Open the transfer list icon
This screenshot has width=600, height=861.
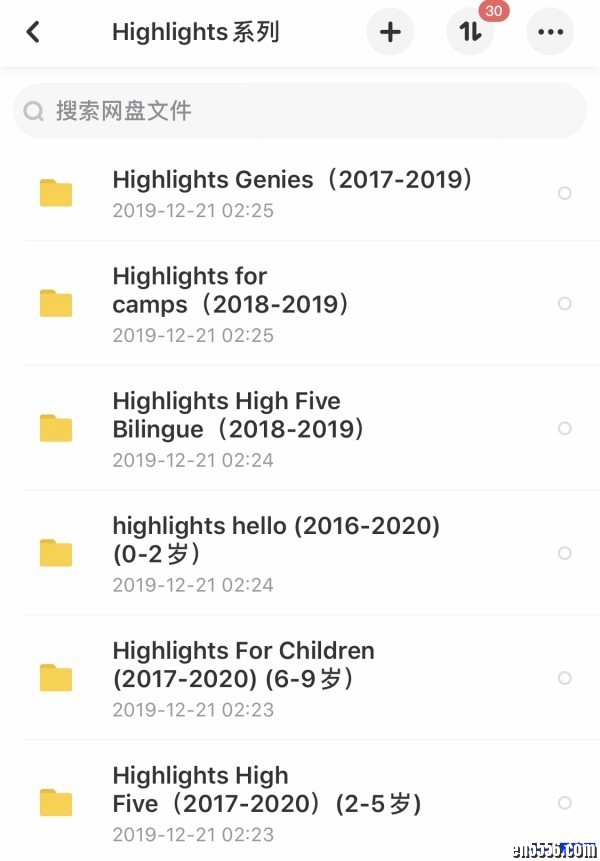[470, 32]
